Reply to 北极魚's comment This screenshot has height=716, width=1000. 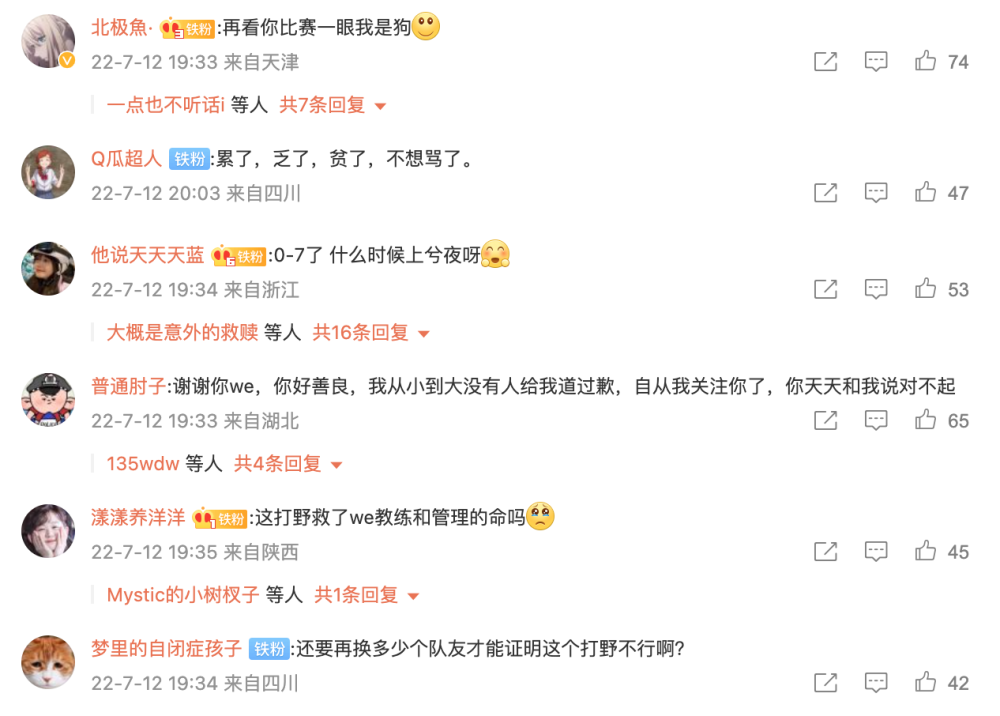point(876,62)
